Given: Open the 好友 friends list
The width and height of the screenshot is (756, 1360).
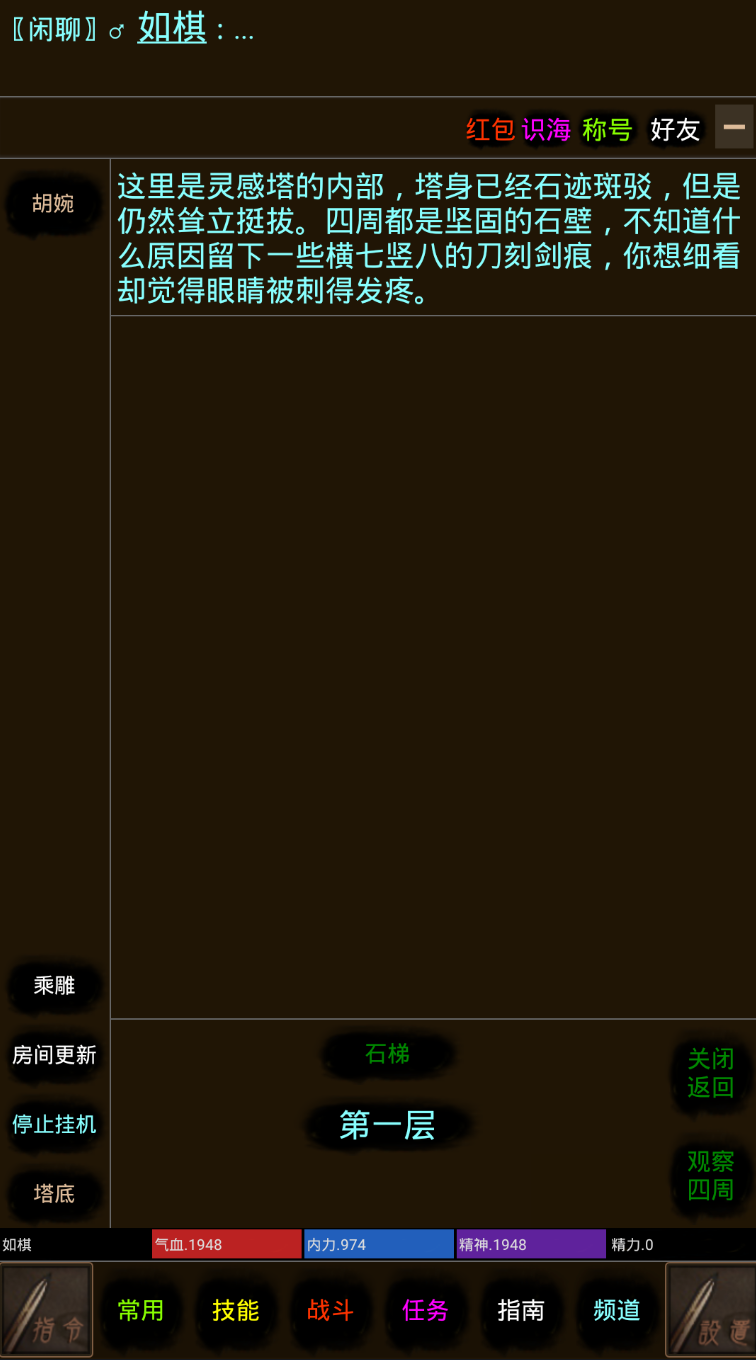Looking at the screenshot, I should click(x=675, y=129).
